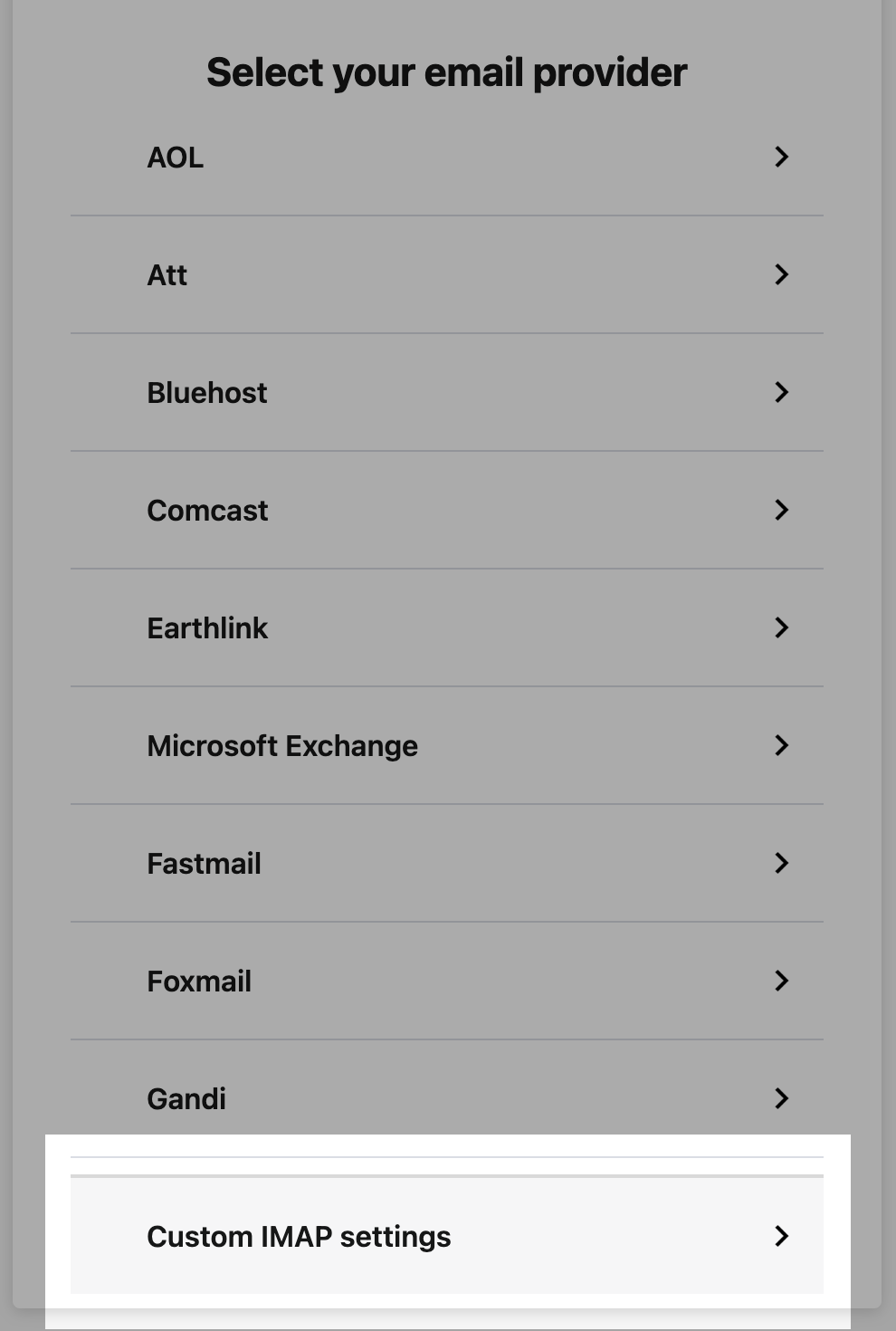
Task: Click the Custom IMAP settings chevron
Action: (x=782, y=1235)
